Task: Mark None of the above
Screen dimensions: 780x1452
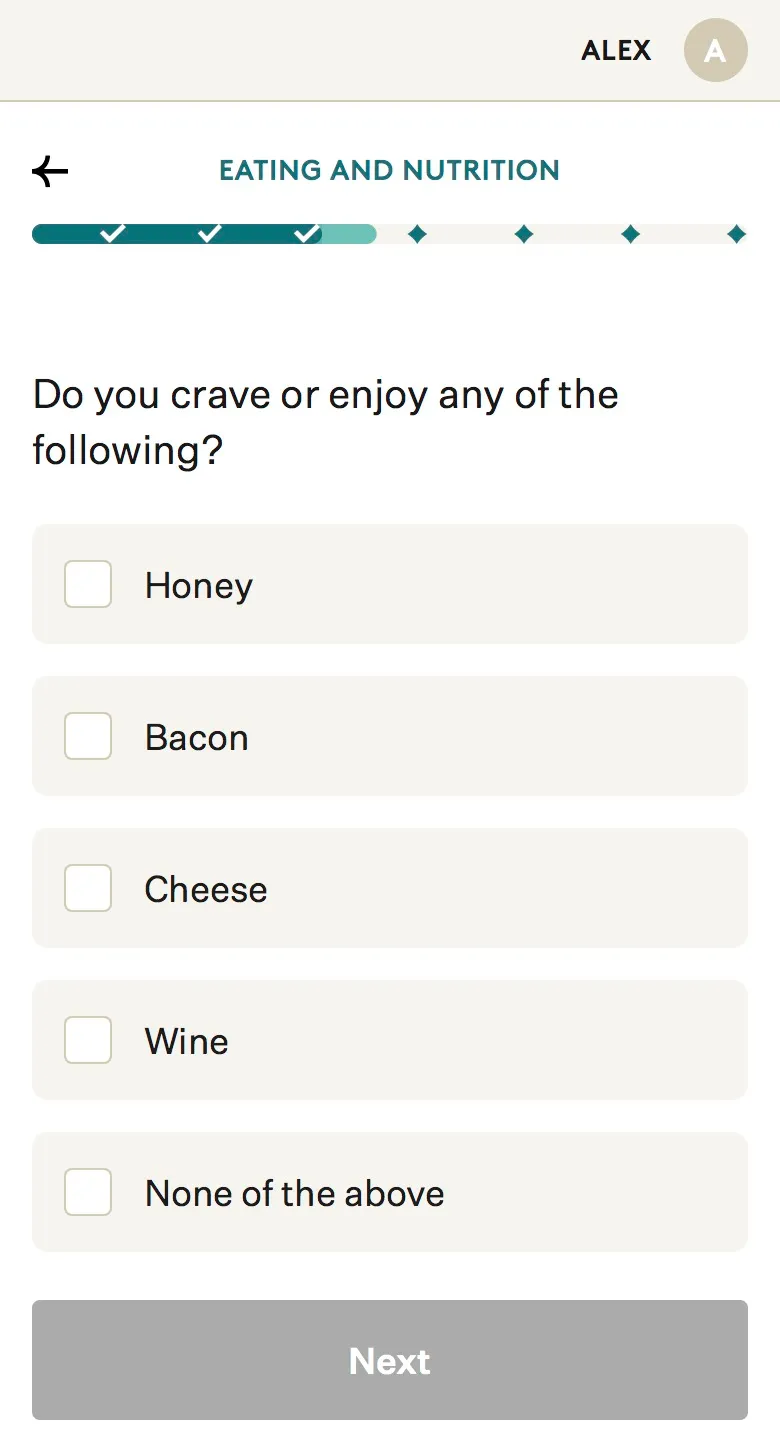Action: pyautogui.click(x=390, y=1192)
